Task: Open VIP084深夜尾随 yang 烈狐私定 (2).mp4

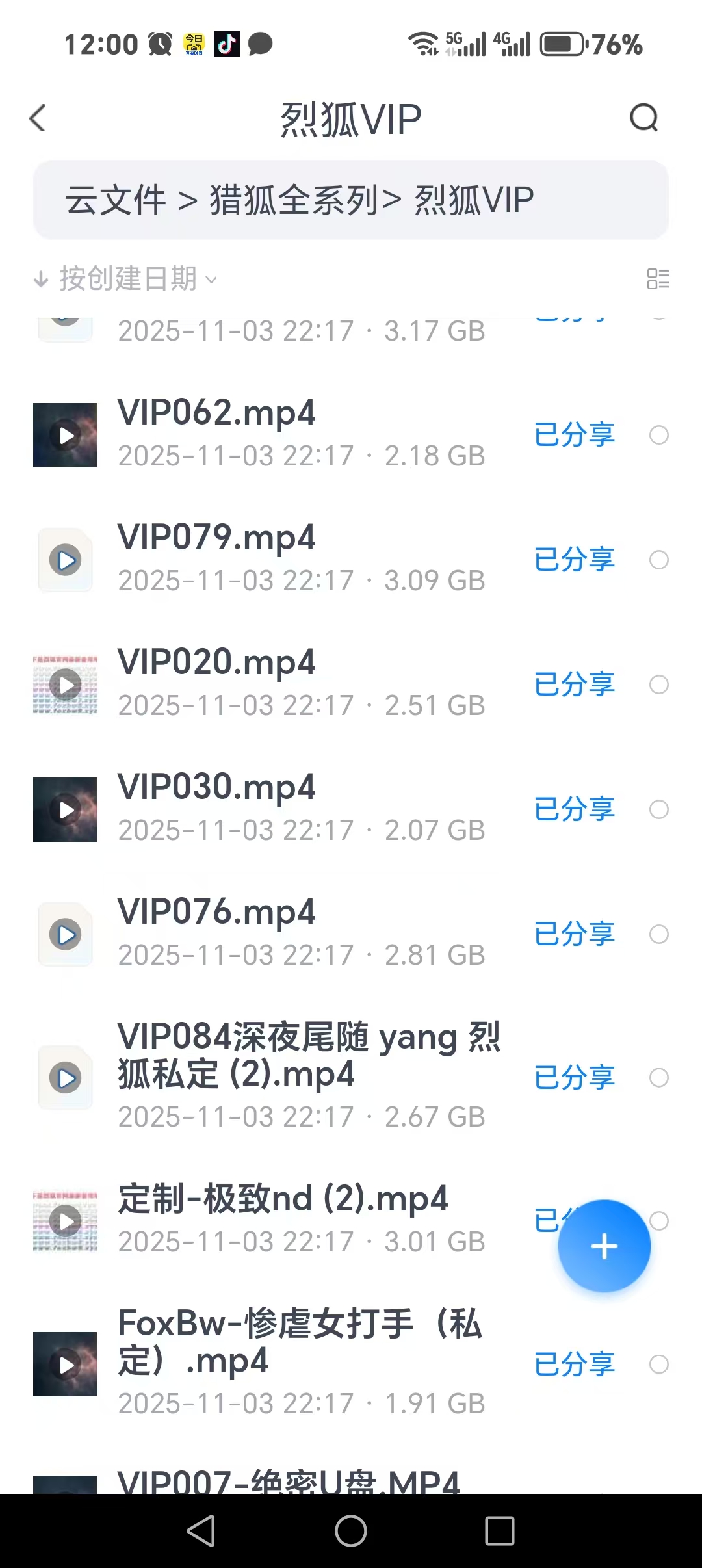Action: tap(309, 1054)
